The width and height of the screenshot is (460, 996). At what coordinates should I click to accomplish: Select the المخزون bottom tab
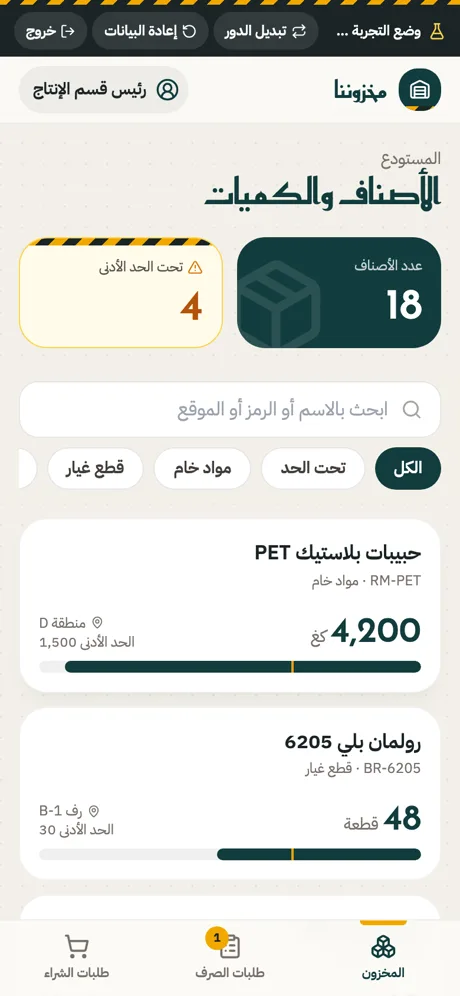[383, 958]
